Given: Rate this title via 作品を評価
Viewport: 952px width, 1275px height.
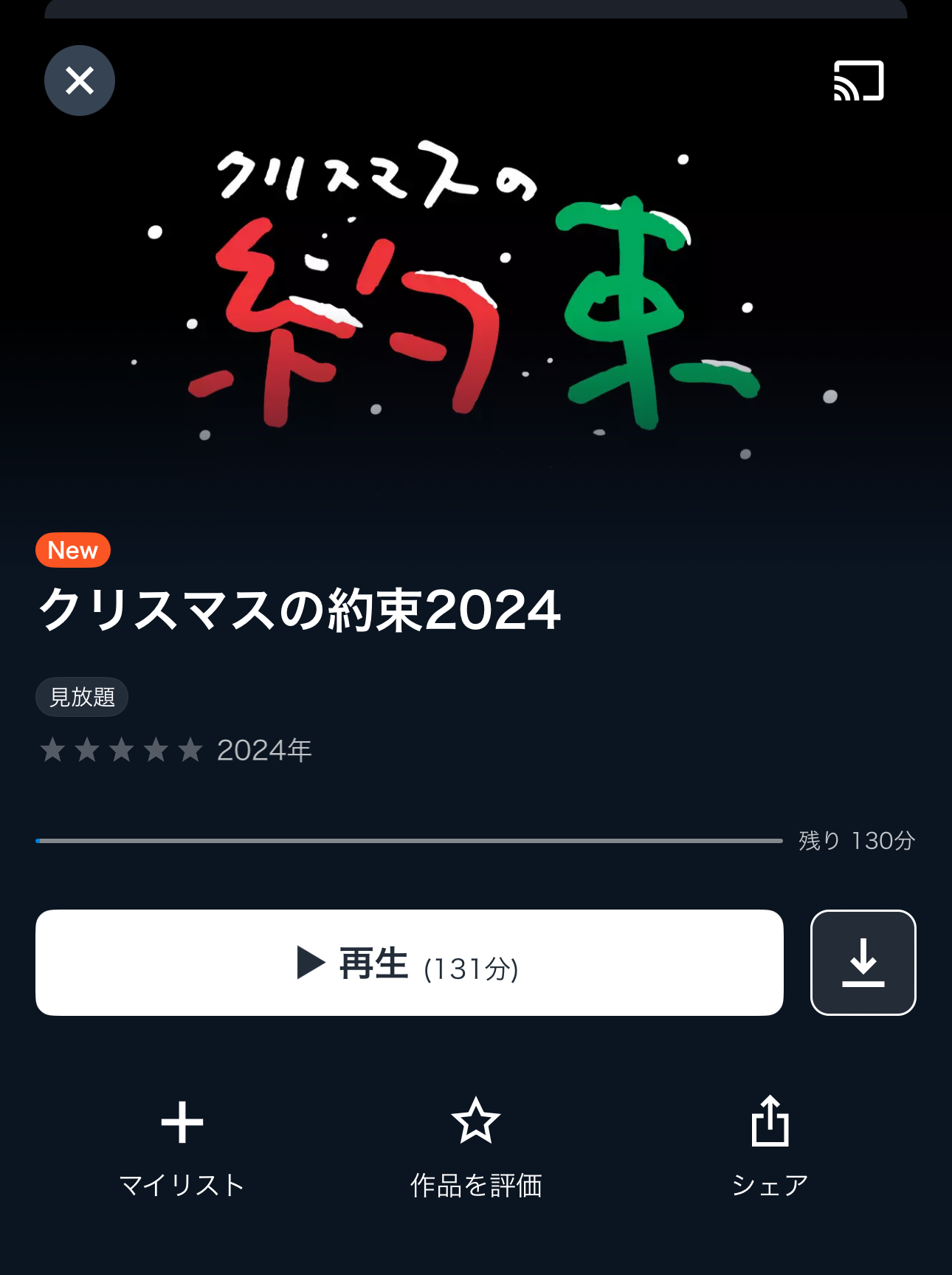Looking at the screenshot, I should (x=476, y=1146).
